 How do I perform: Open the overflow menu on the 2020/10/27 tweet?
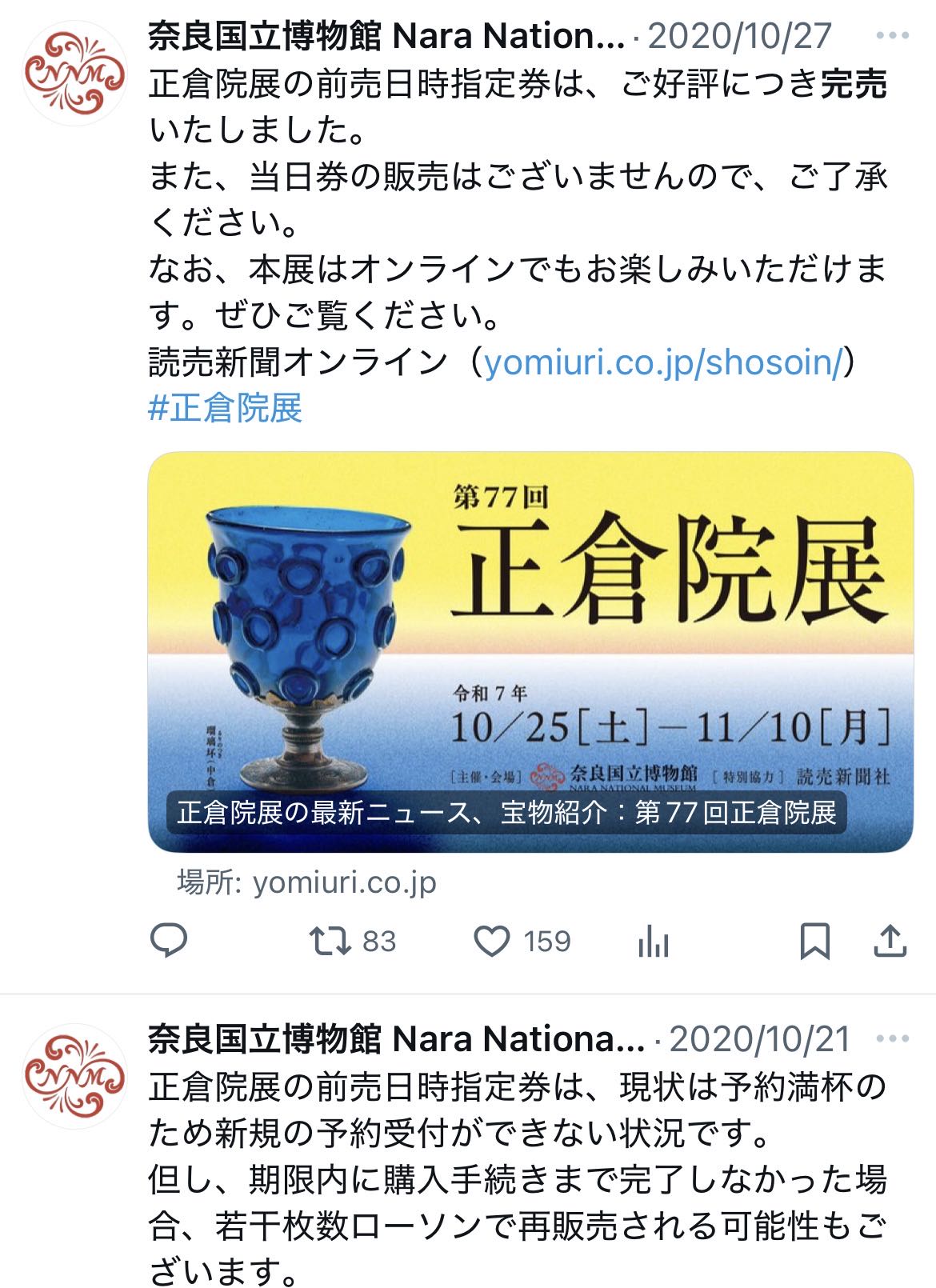[x=892, y=36]
